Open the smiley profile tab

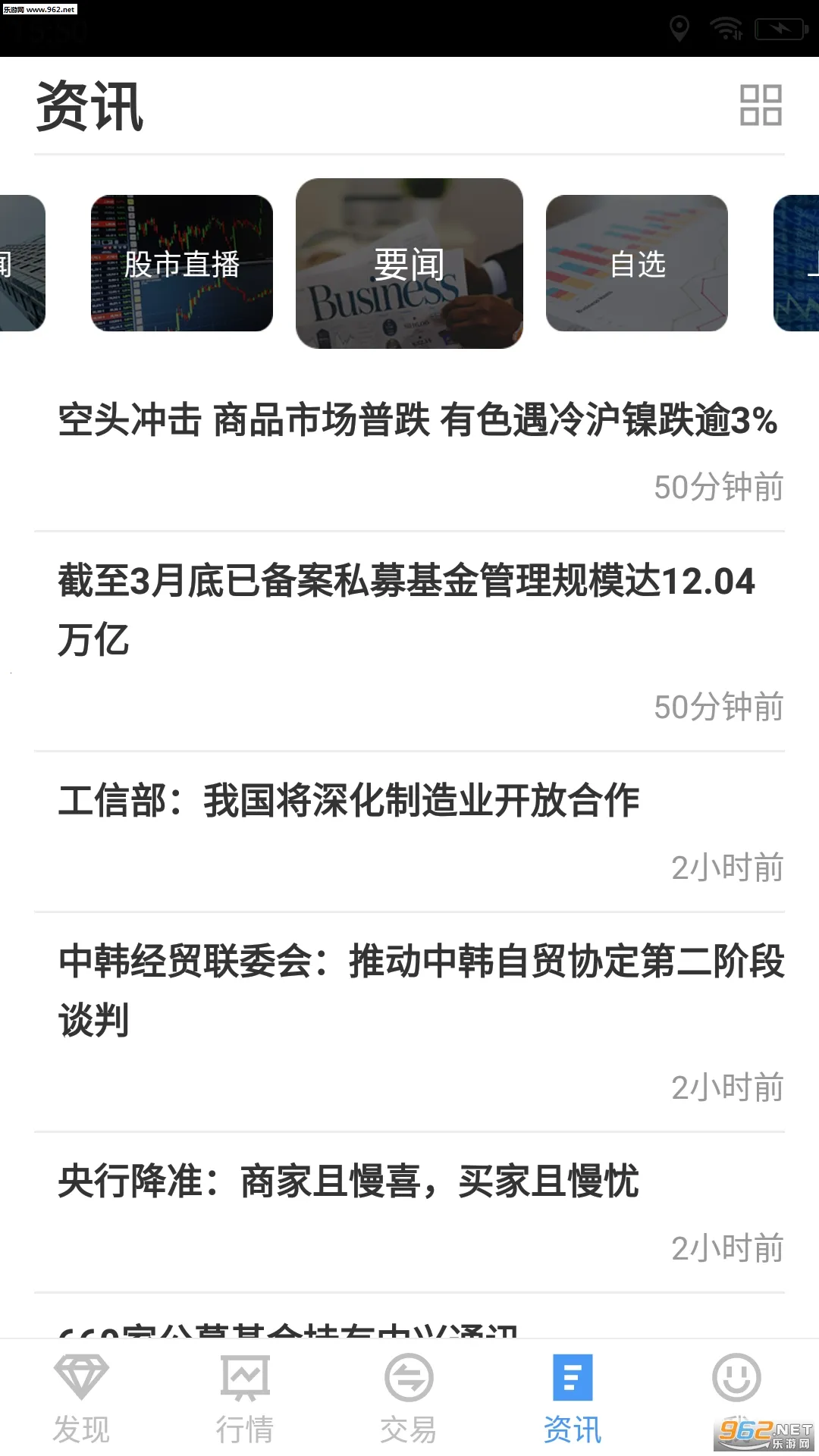pos(736,1380)
